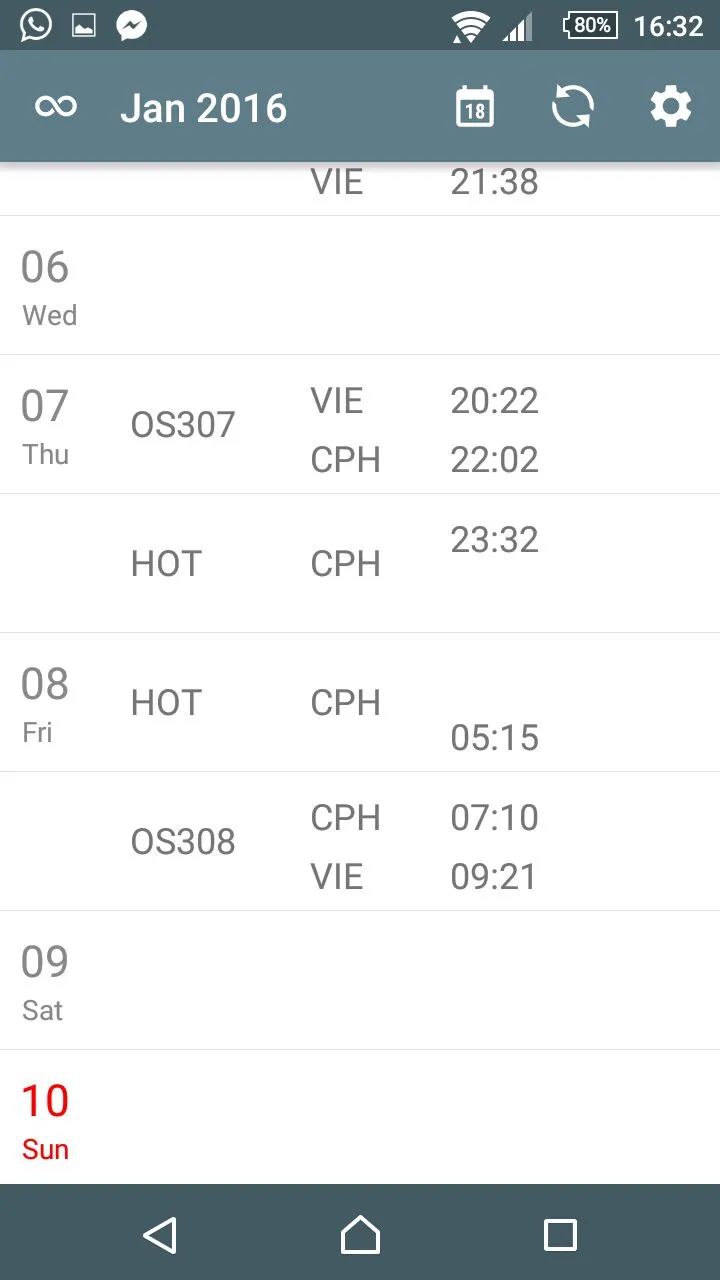Open flight OS307 VIE to CPH

tap(360, 425)
